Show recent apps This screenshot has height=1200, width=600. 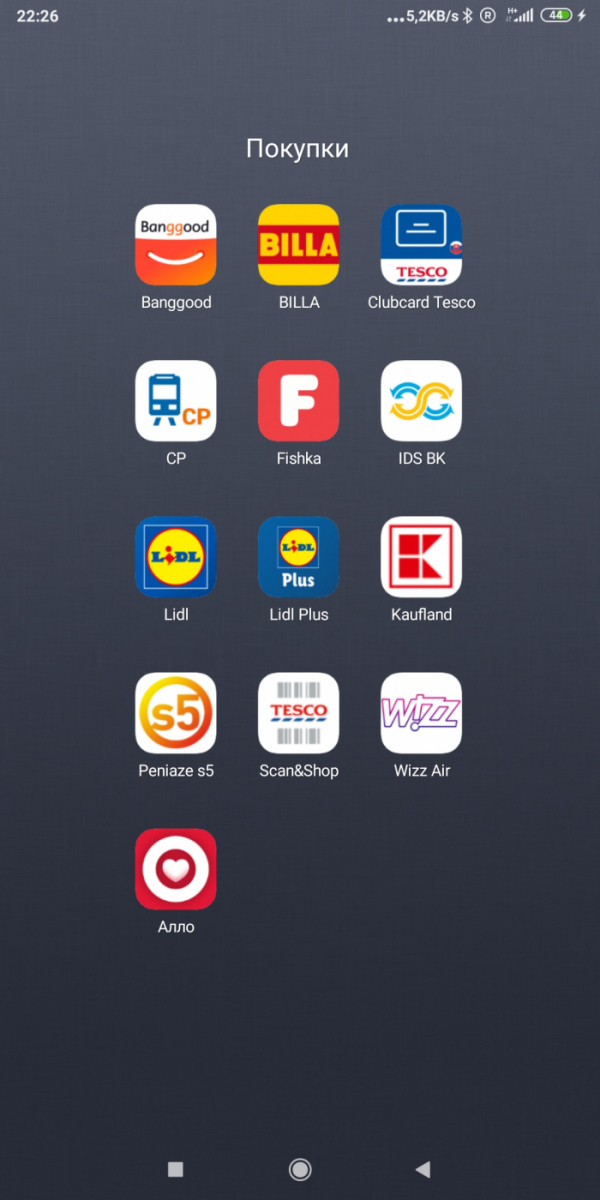tap(176, 1169)
